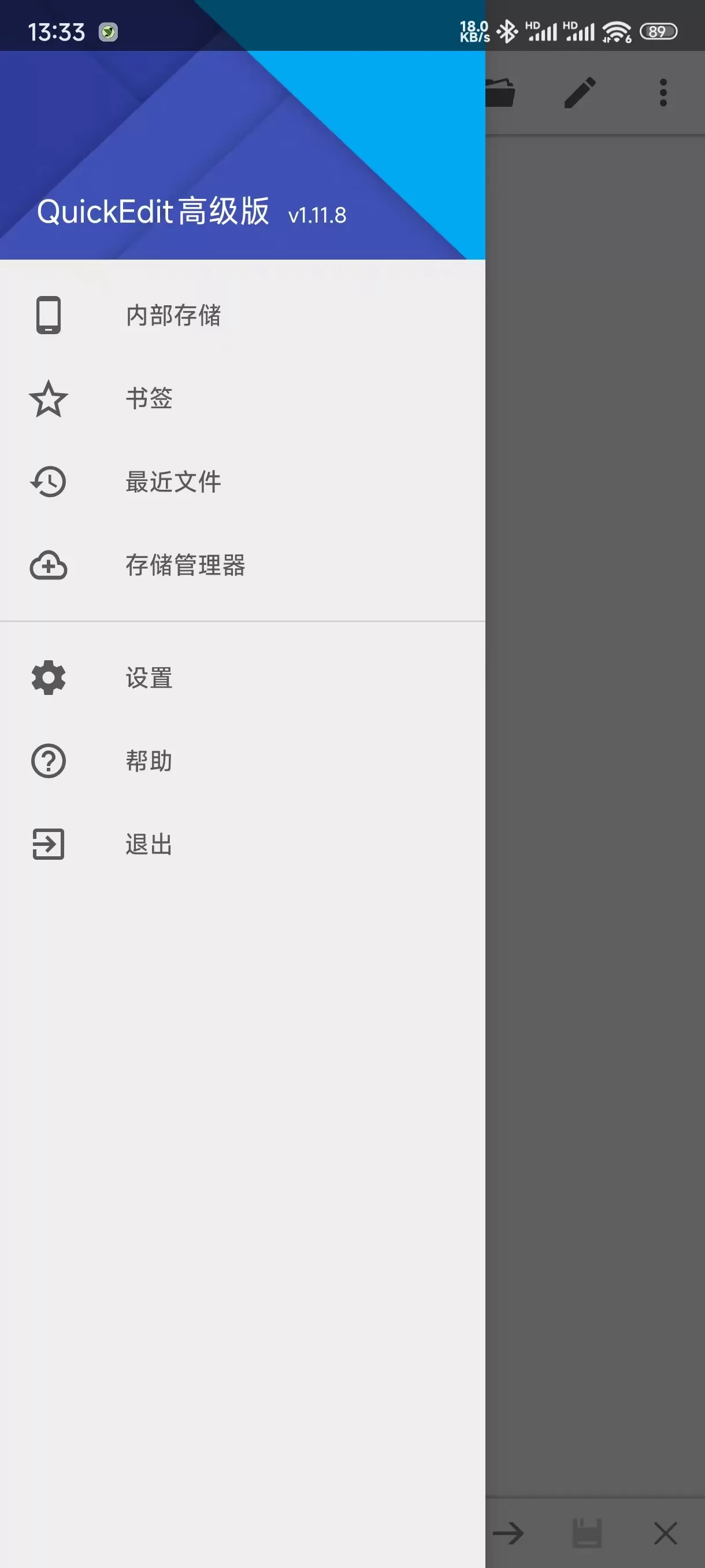Select 退出 to quit QuickEdit

[x=147, y=844]
